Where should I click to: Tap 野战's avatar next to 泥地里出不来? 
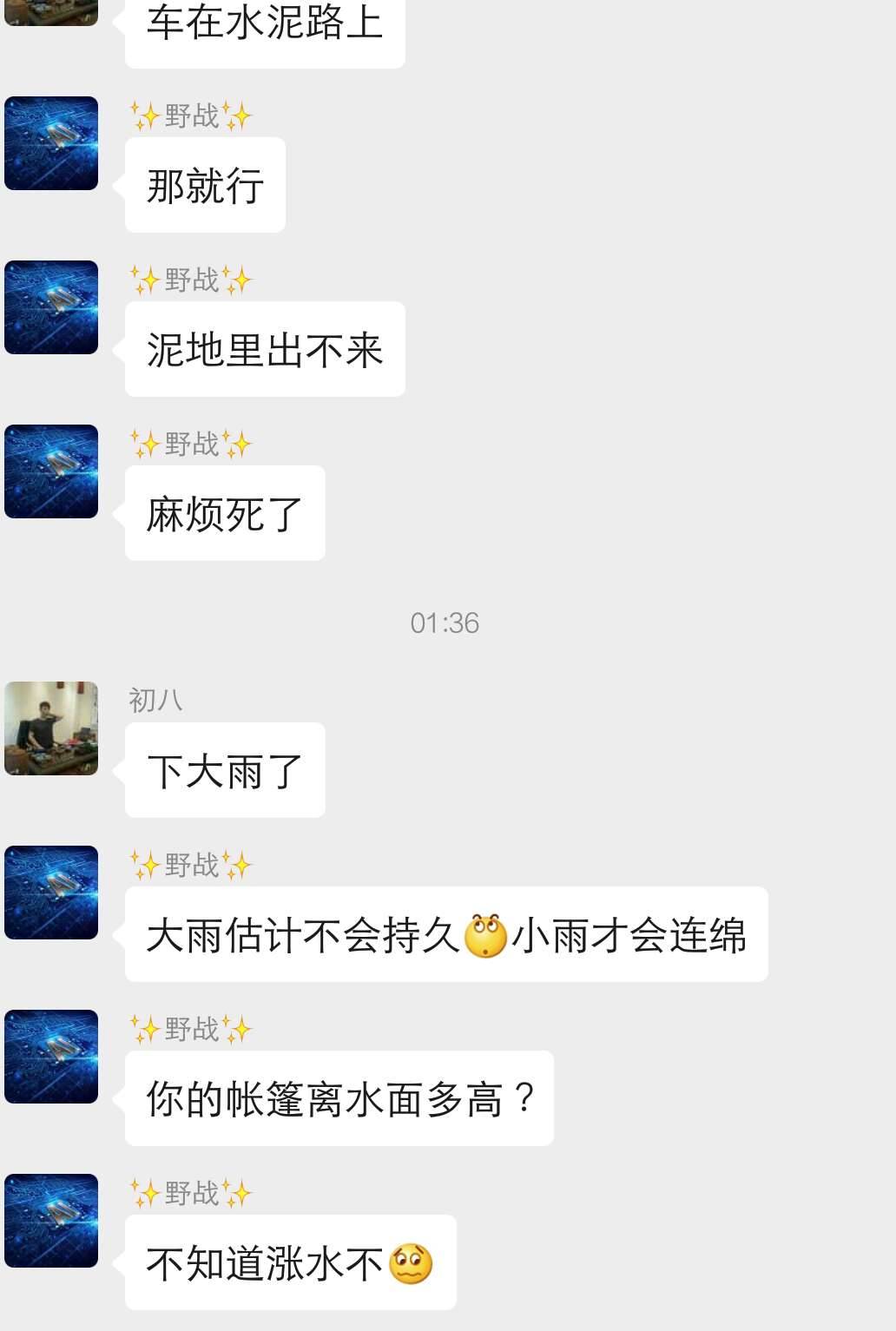(51, 307)
